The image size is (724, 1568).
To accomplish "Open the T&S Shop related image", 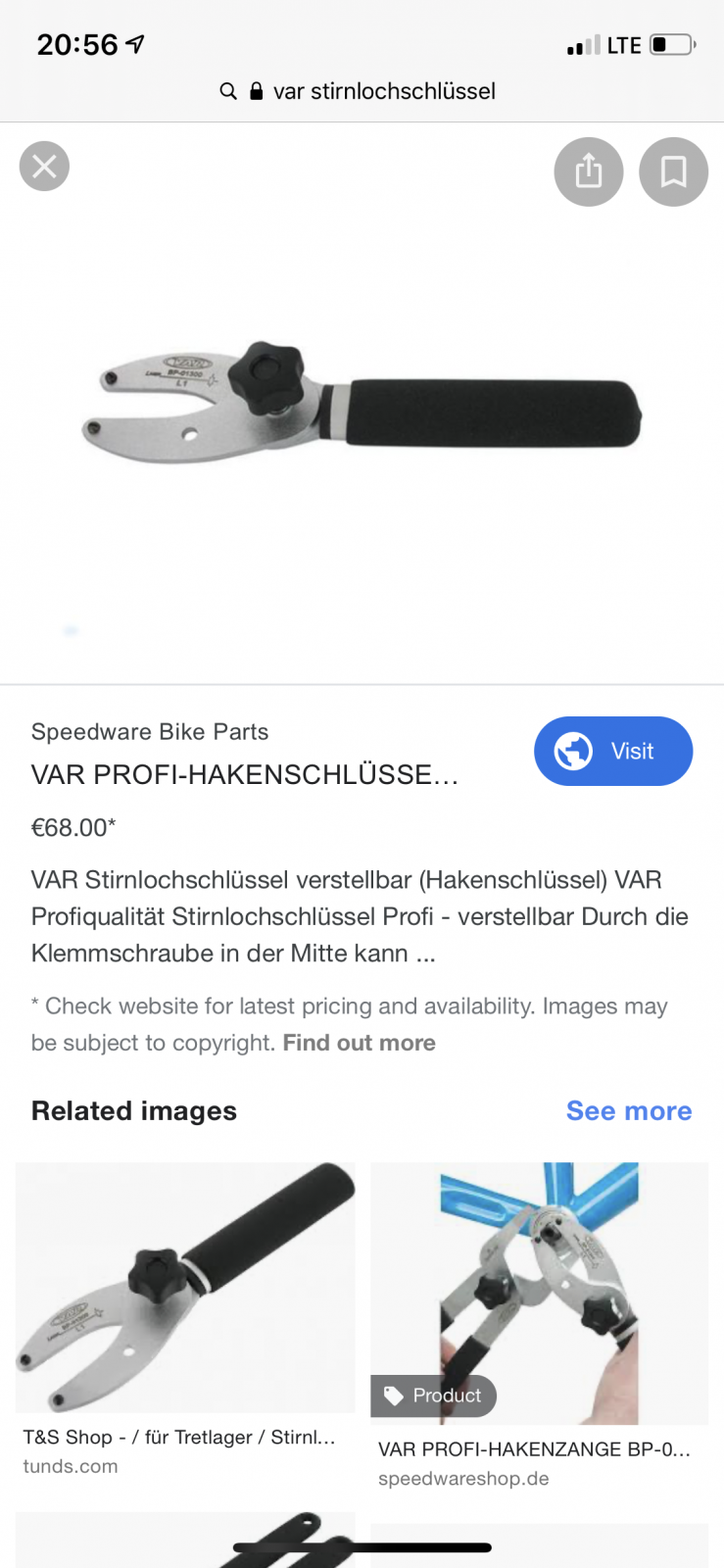I will click(x=185, y=1287).
